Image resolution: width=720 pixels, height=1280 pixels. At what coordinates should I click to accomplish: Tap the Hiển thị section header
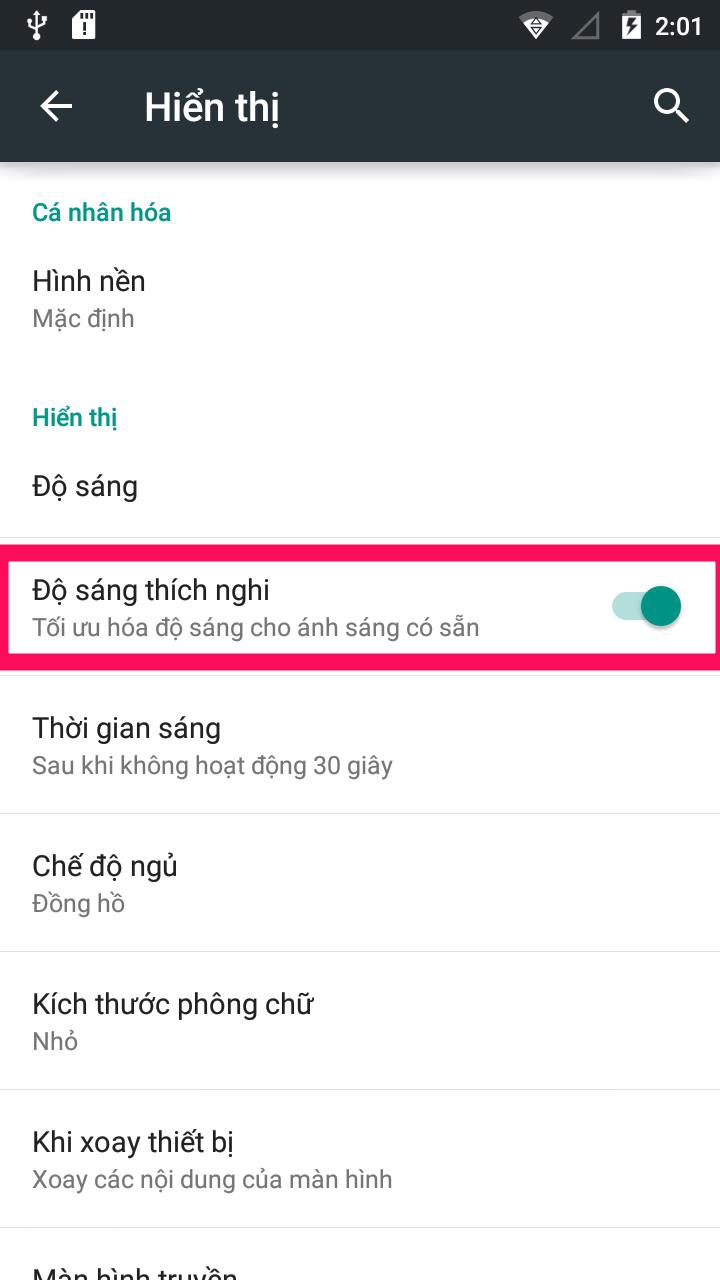coord(74,417)
